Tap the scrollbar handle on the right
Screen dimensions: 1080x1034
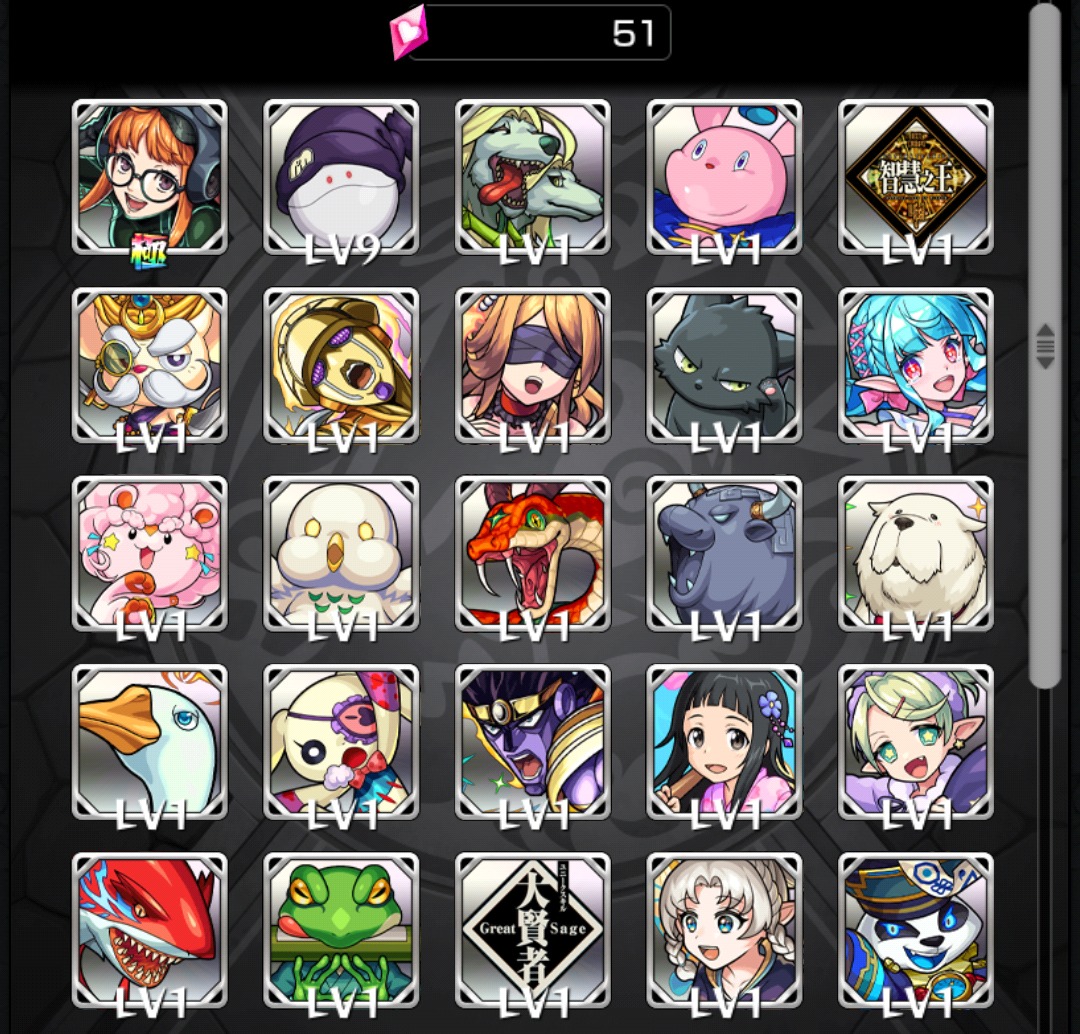(1045, 345)
